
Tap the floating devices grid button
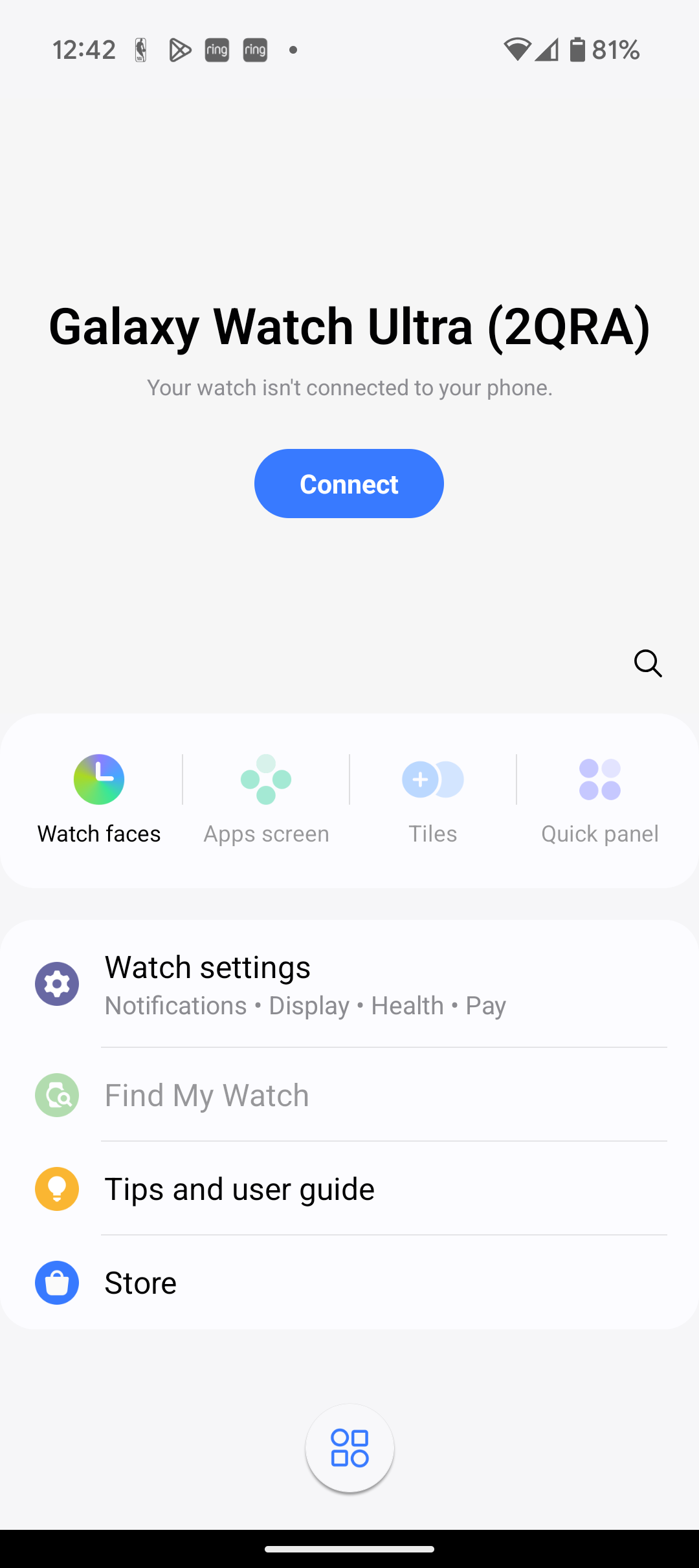349,1448
